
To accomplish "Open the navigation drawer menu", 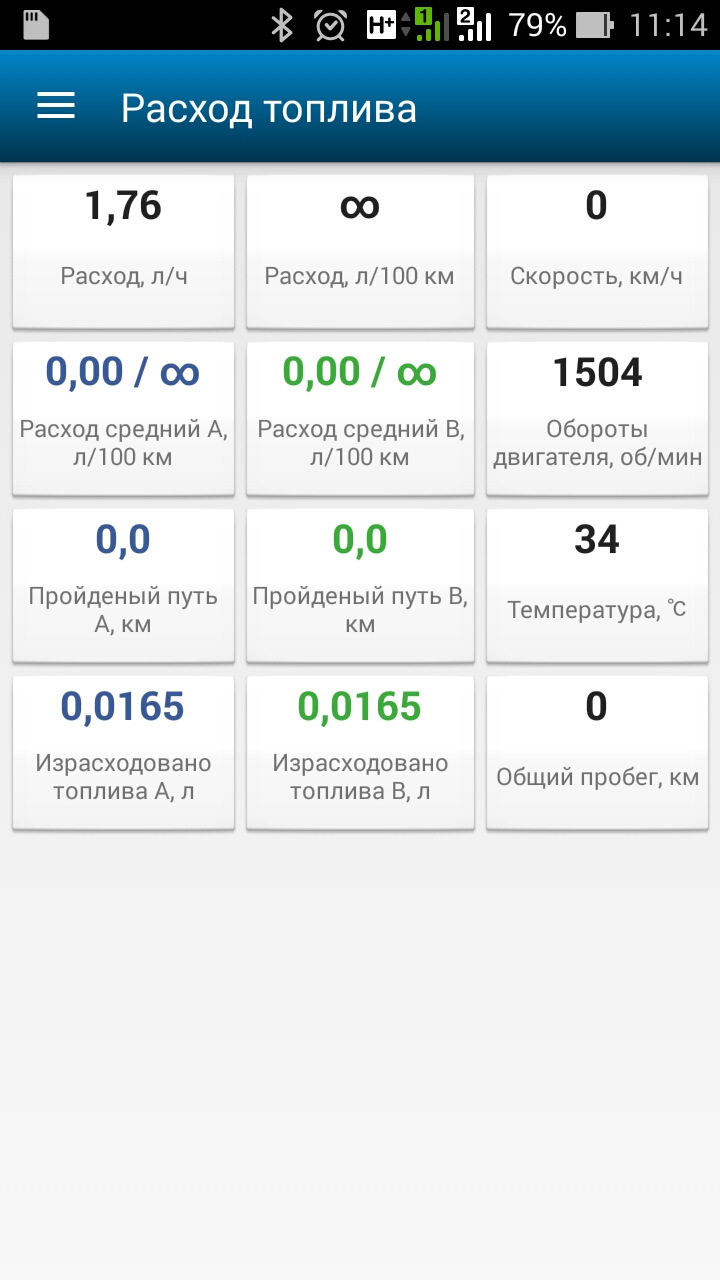I will point(55,105).
